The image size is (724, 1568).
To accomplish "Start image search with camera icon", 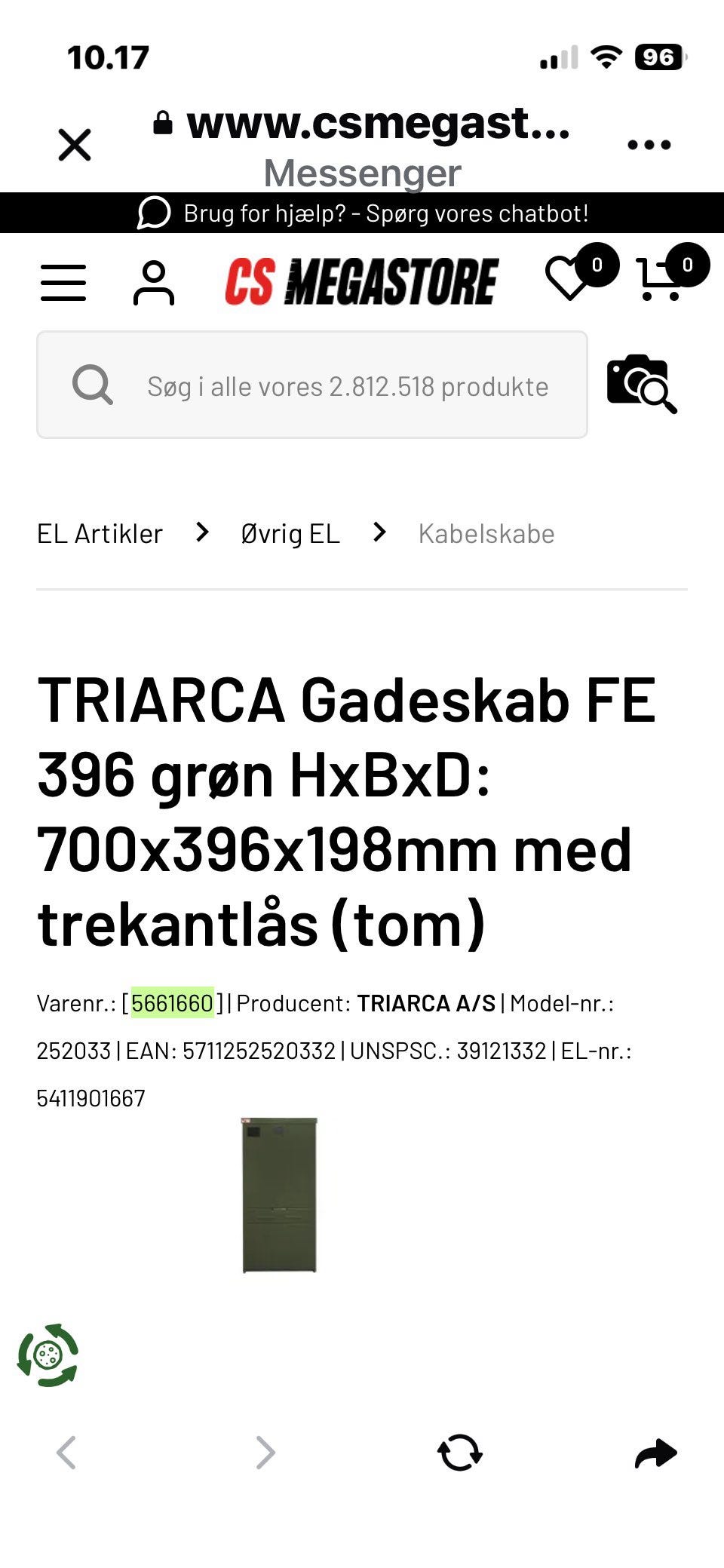I will coord(642,384).
